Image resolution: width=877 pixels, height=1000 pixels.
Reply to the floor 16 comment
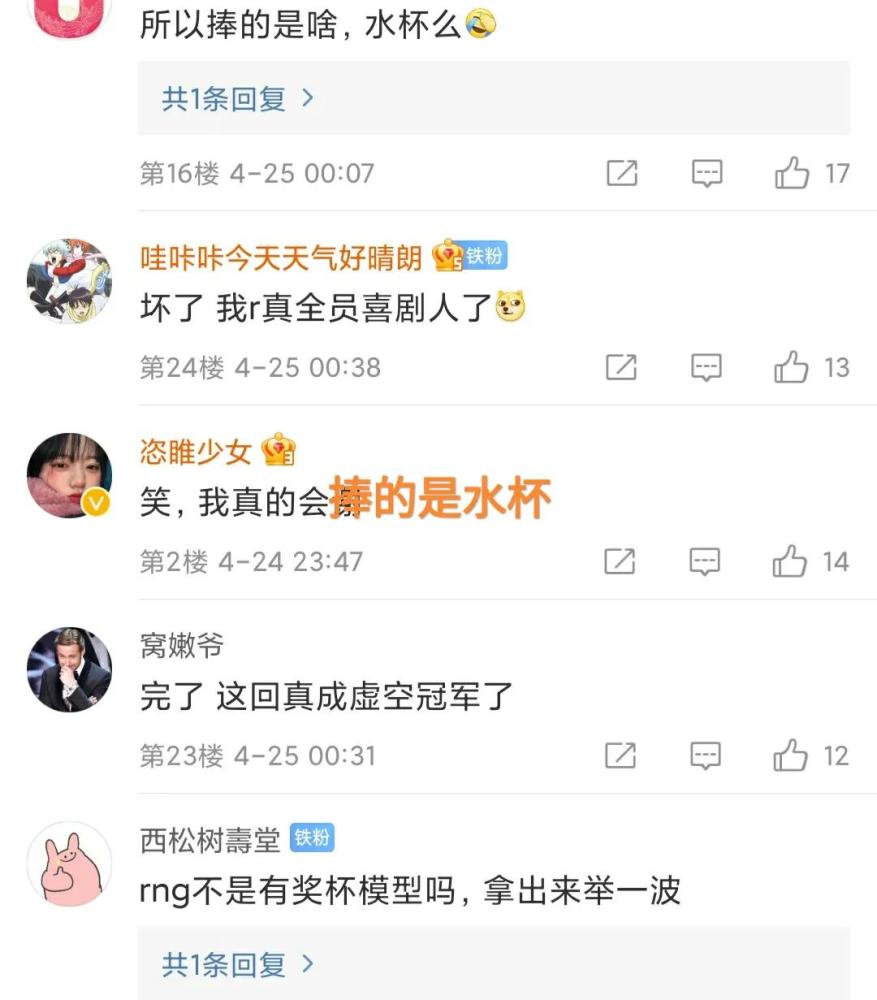707,174
